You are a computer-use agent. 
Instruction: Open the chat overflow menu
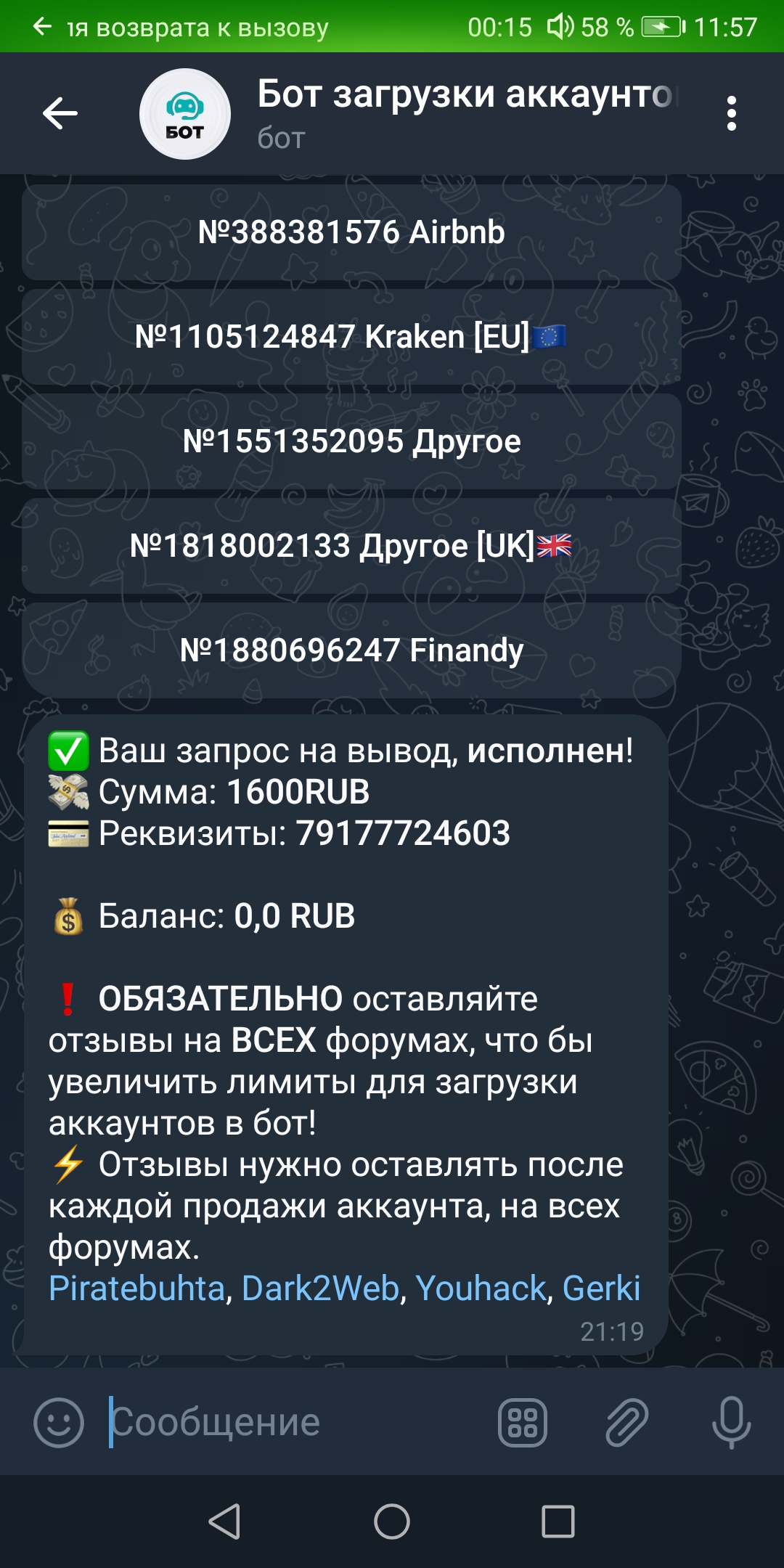pos(731,113)
